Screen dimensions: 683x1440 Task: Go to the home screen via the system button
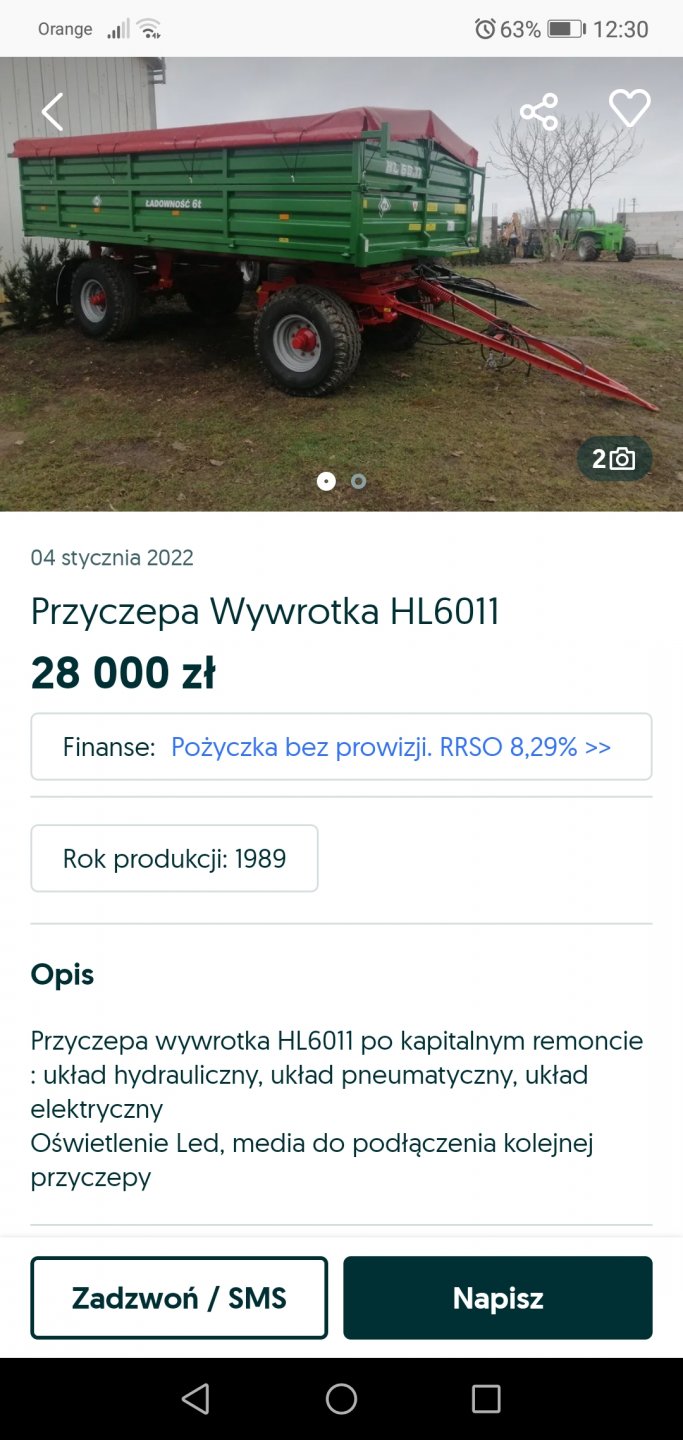(x=341, y=1398)
